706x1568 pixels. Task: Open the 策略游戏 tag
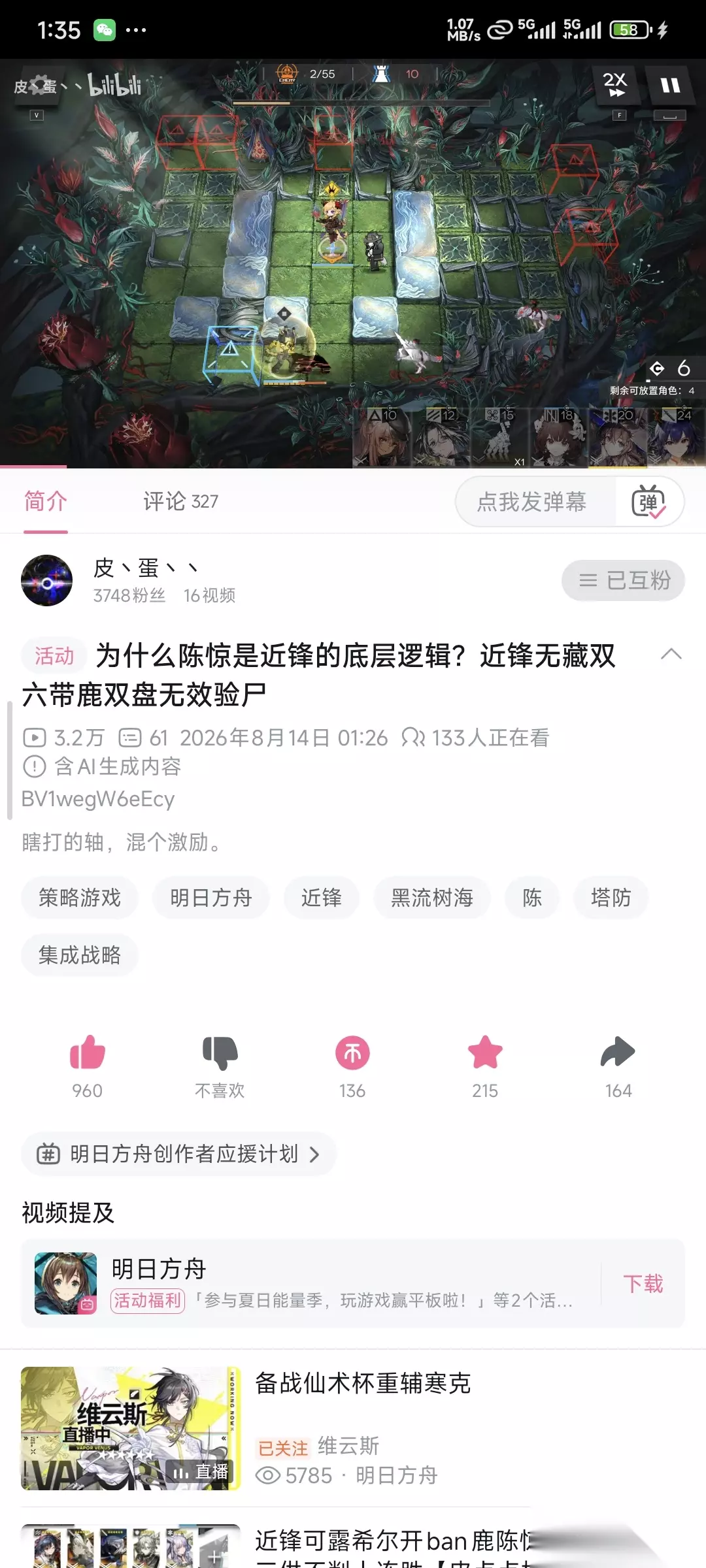(x=80, y=898)
